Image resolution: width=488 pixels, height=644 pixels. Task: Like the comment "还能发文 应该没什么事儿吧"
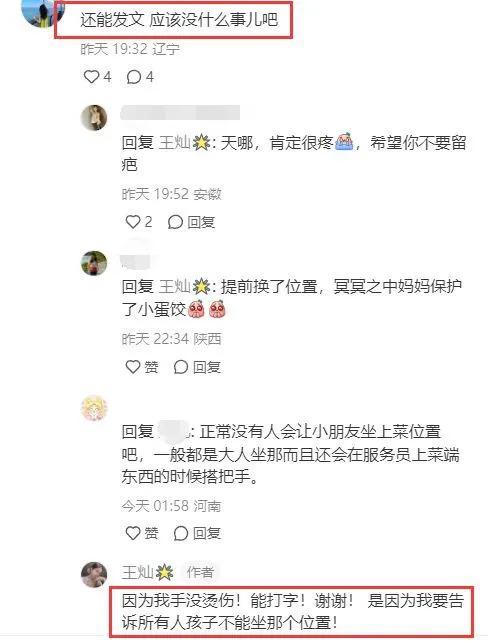coord(97,77)
